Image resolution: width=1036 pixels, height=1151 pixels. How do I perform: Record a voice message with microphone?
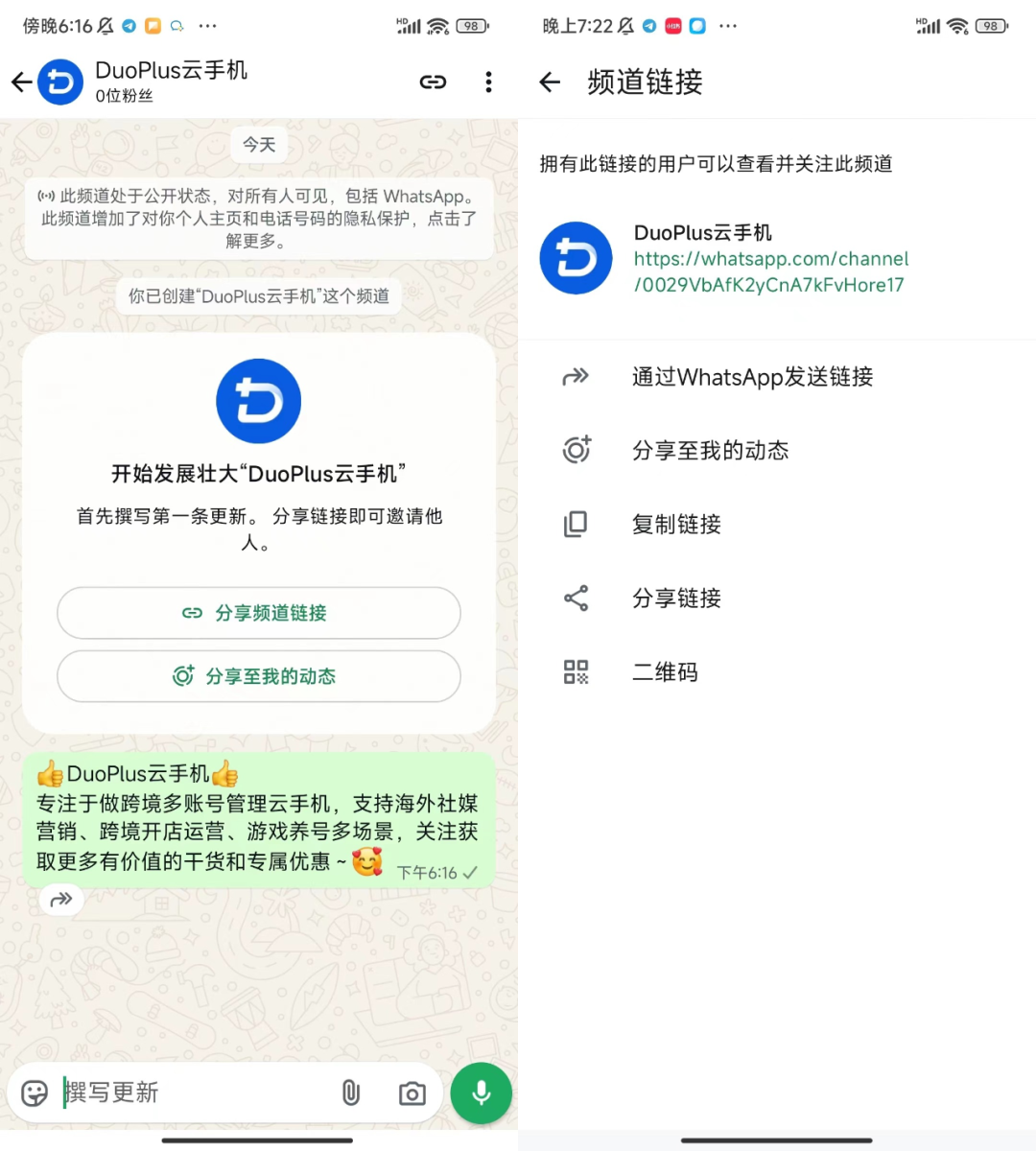click(481, 1092)
